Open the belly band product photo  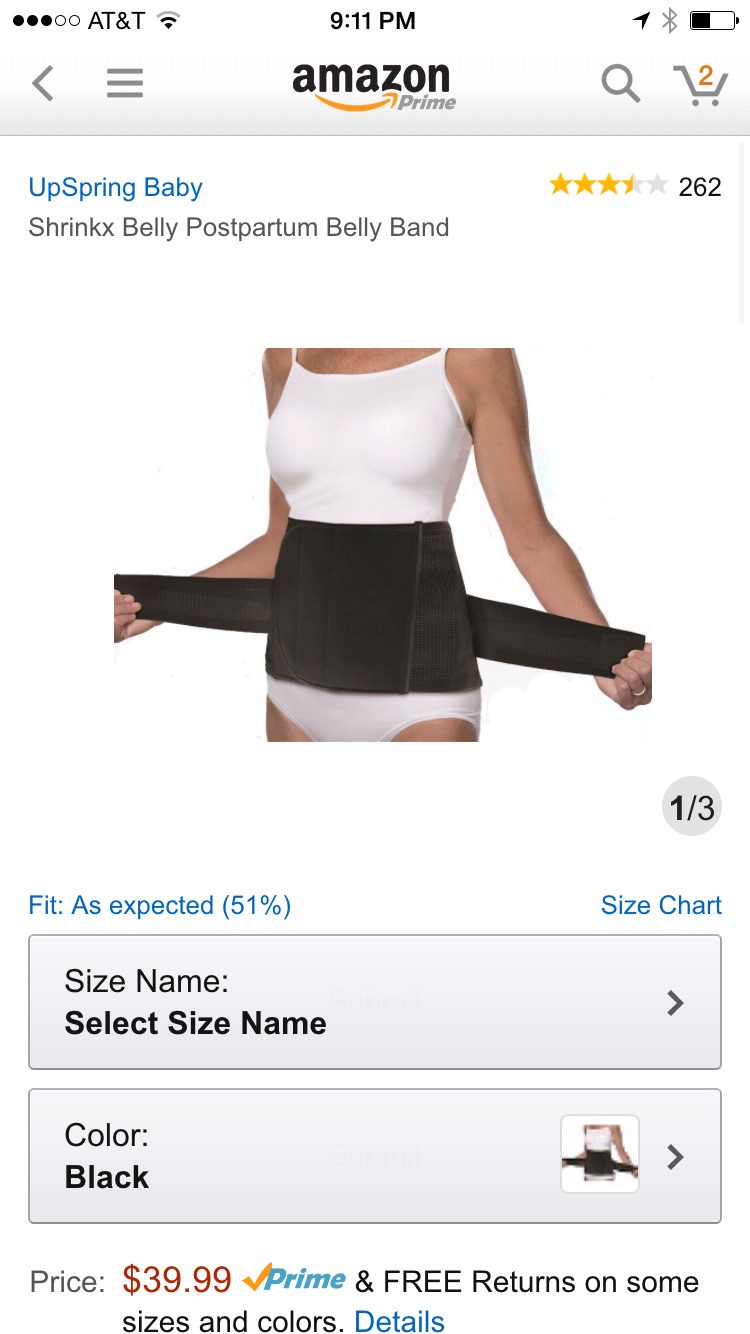pyautogui.click(x=382, y=545)
